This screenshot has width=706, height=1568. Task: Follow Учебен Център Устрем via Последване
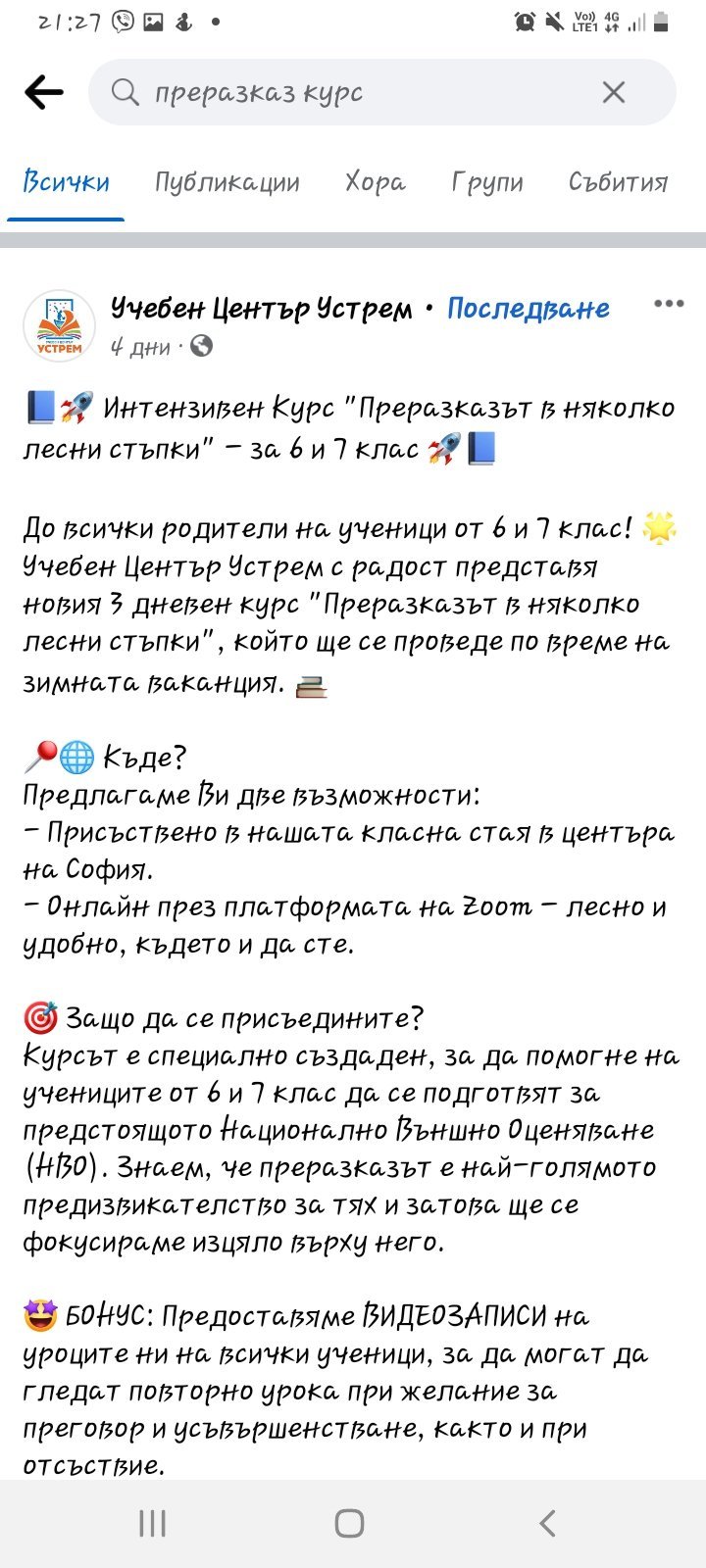(529, 309)
